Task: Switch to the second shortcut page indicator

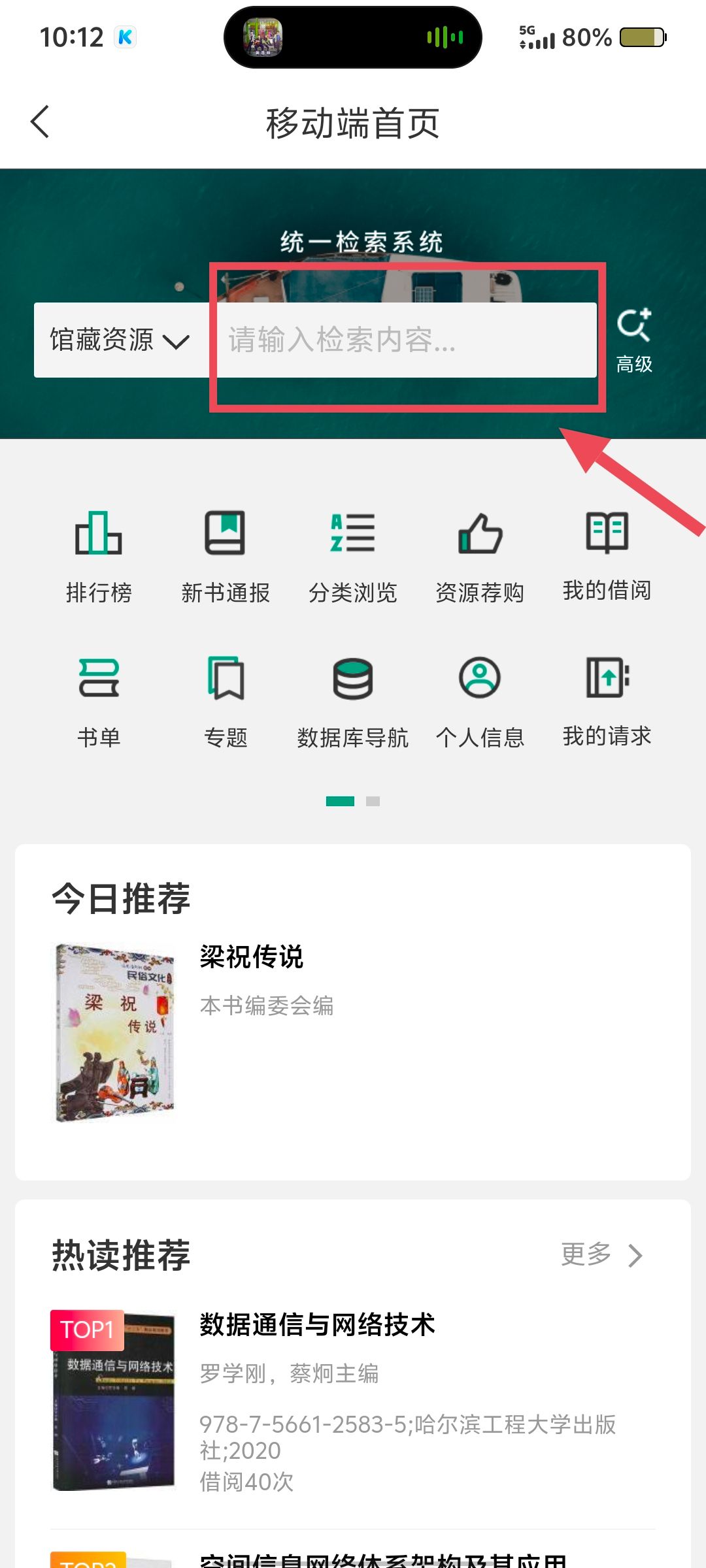Action: [373, 802]
